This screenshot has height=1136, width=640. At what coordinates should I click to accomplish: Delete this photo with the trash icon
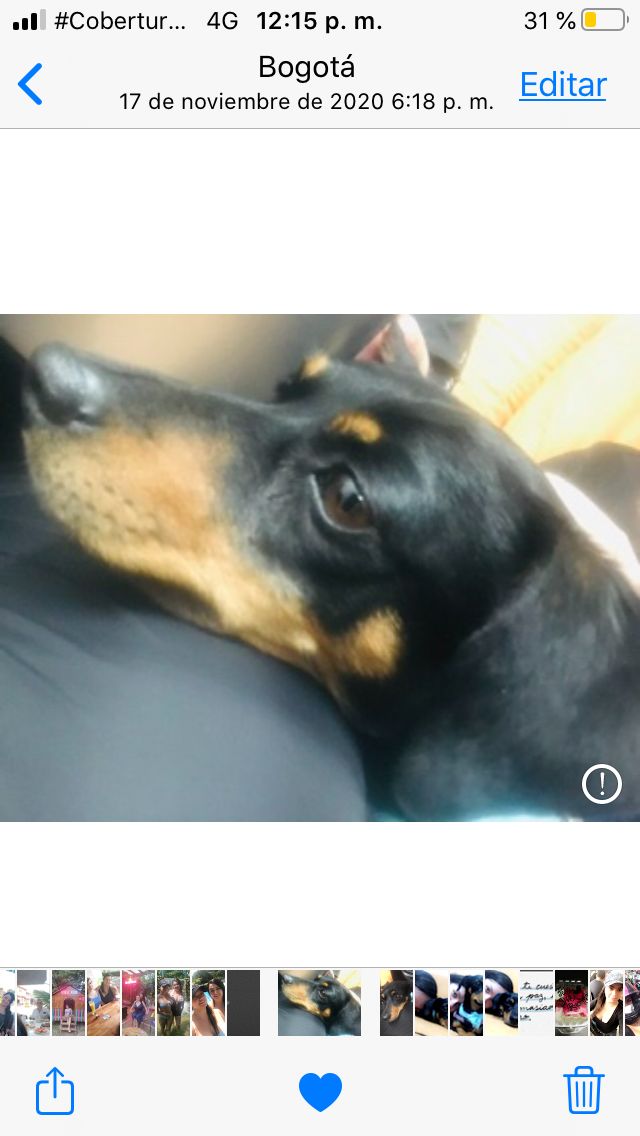click(584, 1090)
